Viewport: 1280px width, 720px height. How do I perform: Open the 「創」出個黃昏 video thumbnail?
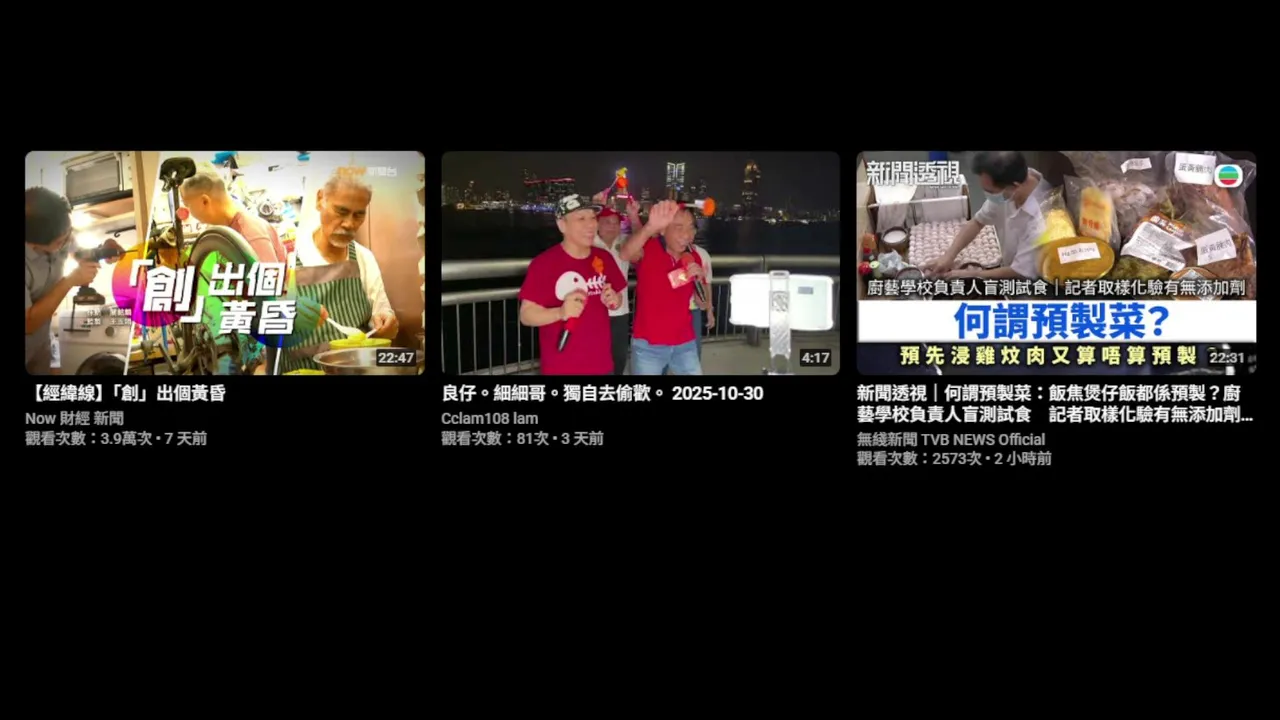click(x=225, y=263)
